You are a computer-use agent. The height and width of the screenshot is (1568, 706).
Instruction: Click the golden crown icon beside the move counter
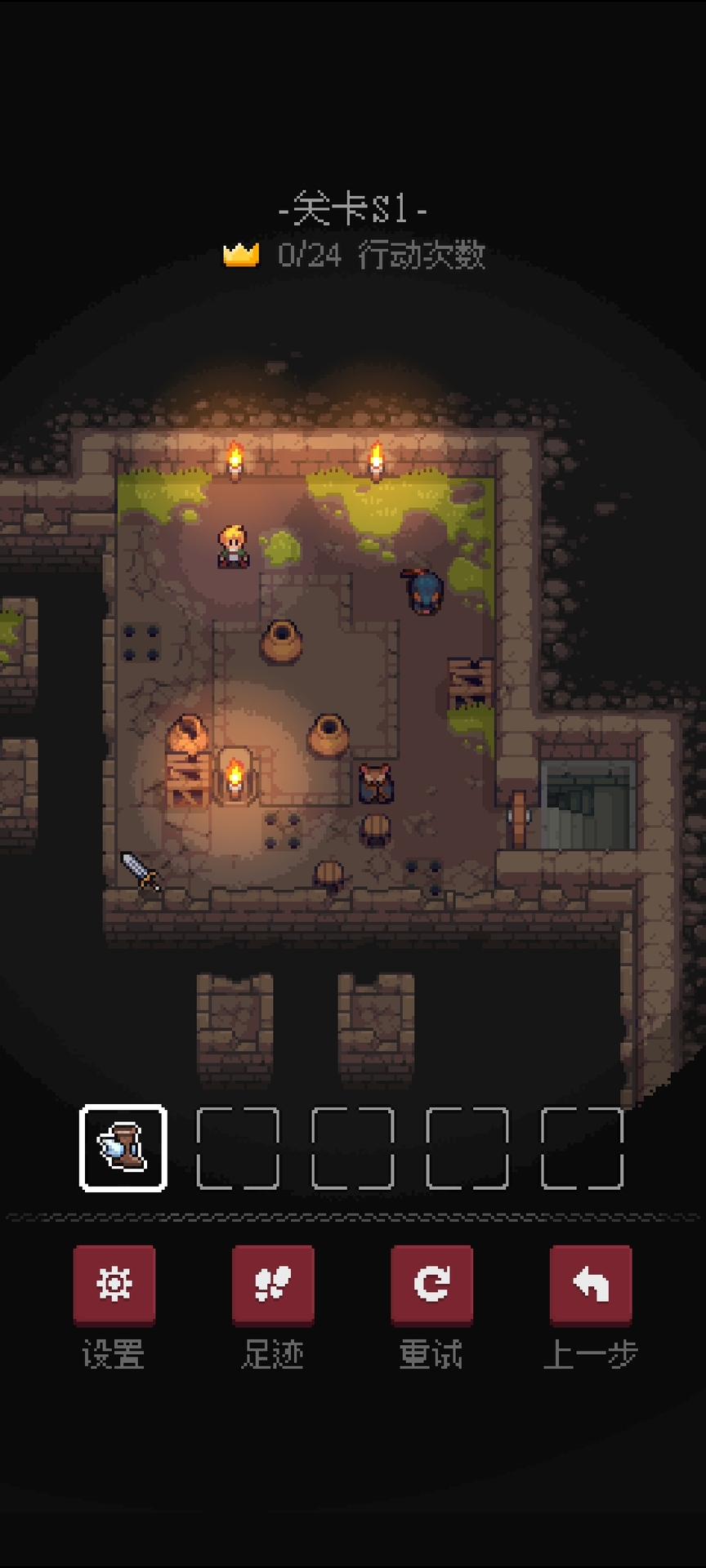pyautogui.click(x=242, y=253)
